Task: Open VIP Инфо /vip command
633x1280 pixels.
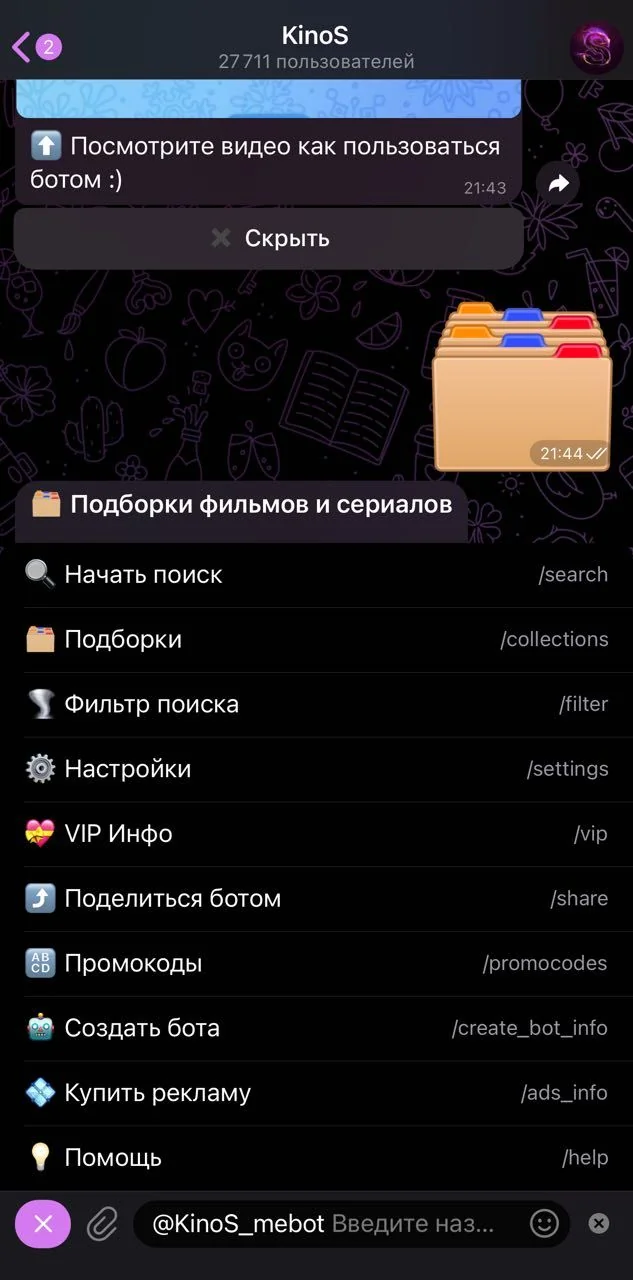Action: click(316, 834)
